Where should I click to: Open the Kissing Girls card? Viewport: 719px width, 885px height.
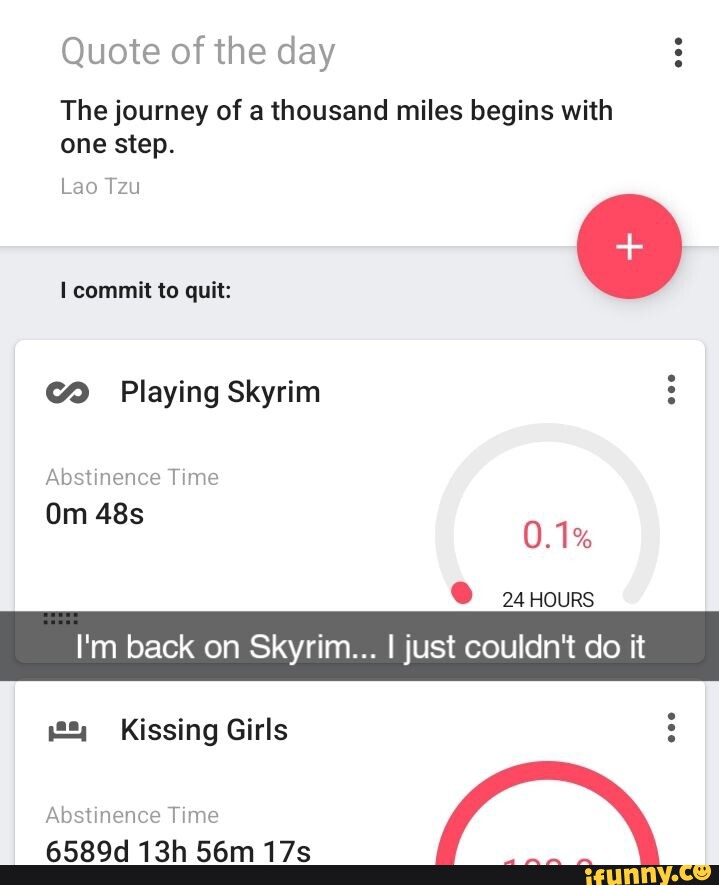tap(204, 730)
